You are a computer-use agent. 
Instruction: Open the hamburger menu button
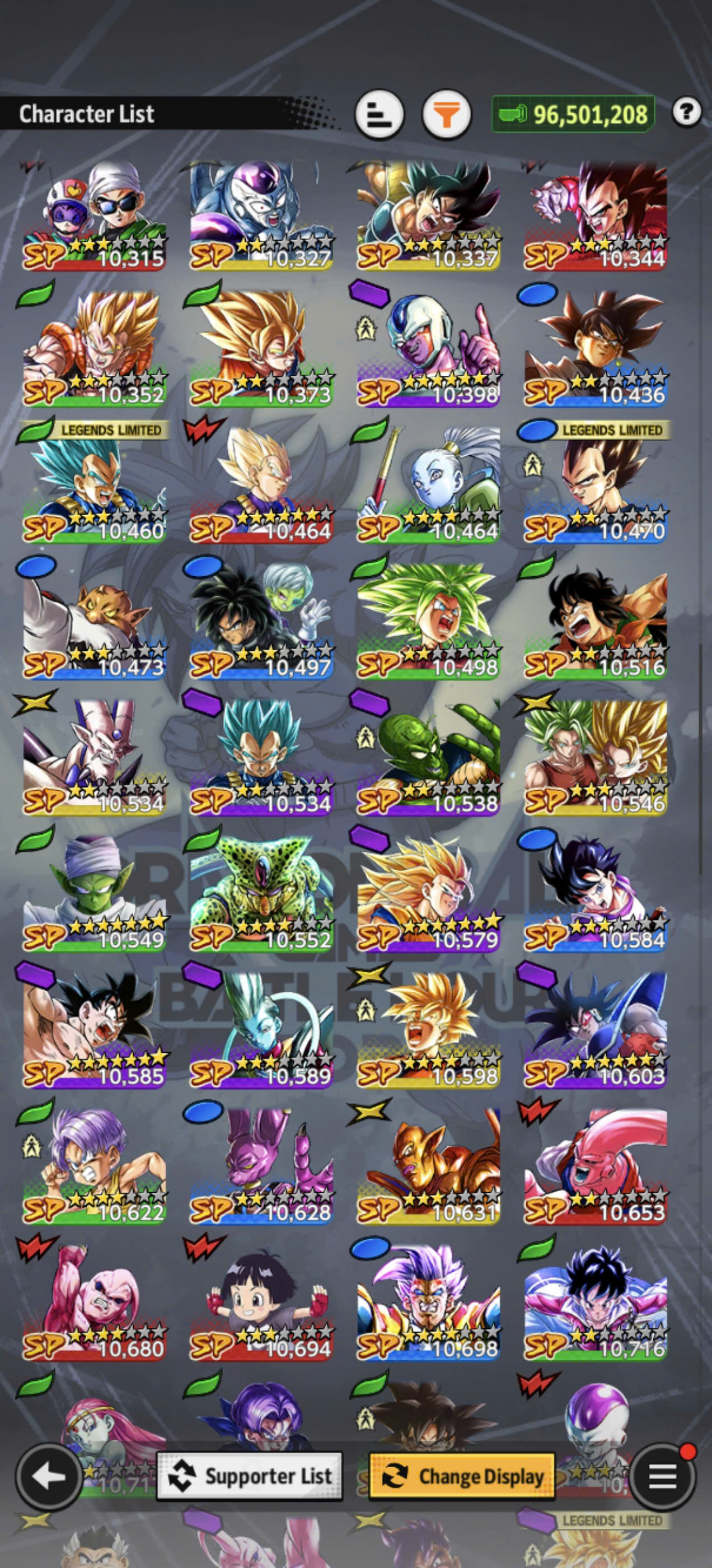pos(663,1477)
